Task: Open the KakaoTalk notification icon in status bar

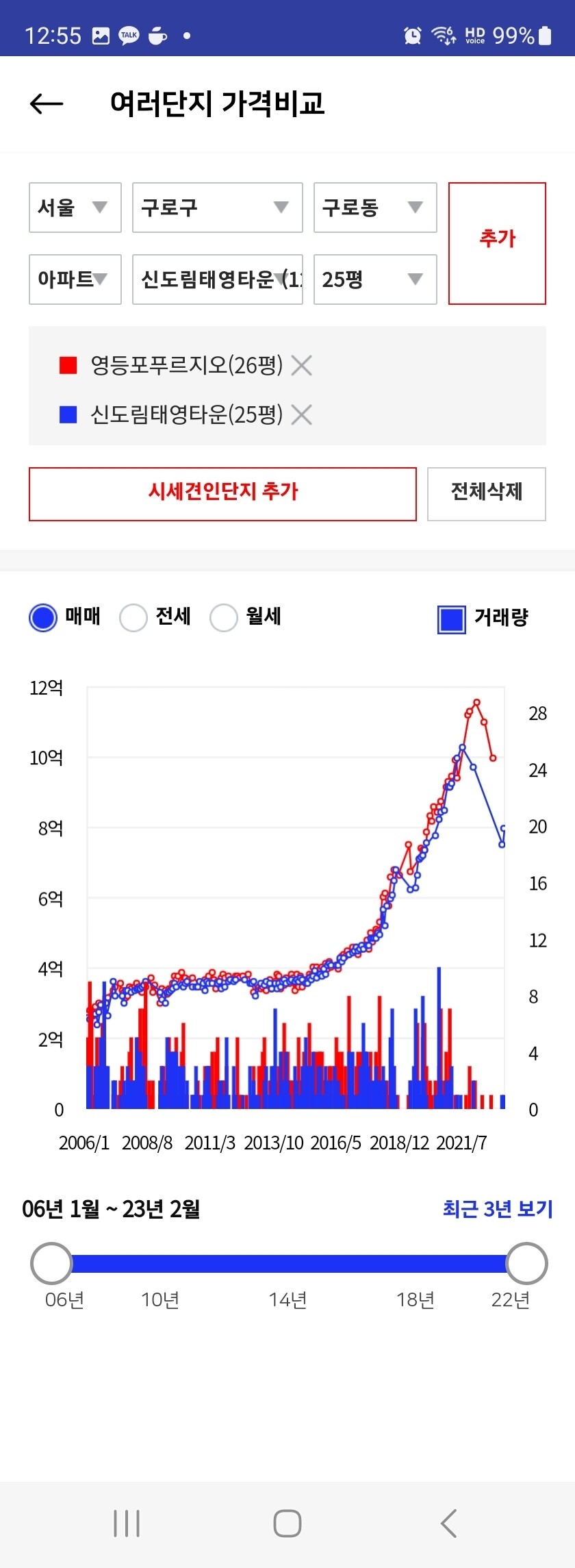Action: coord(128,35)
